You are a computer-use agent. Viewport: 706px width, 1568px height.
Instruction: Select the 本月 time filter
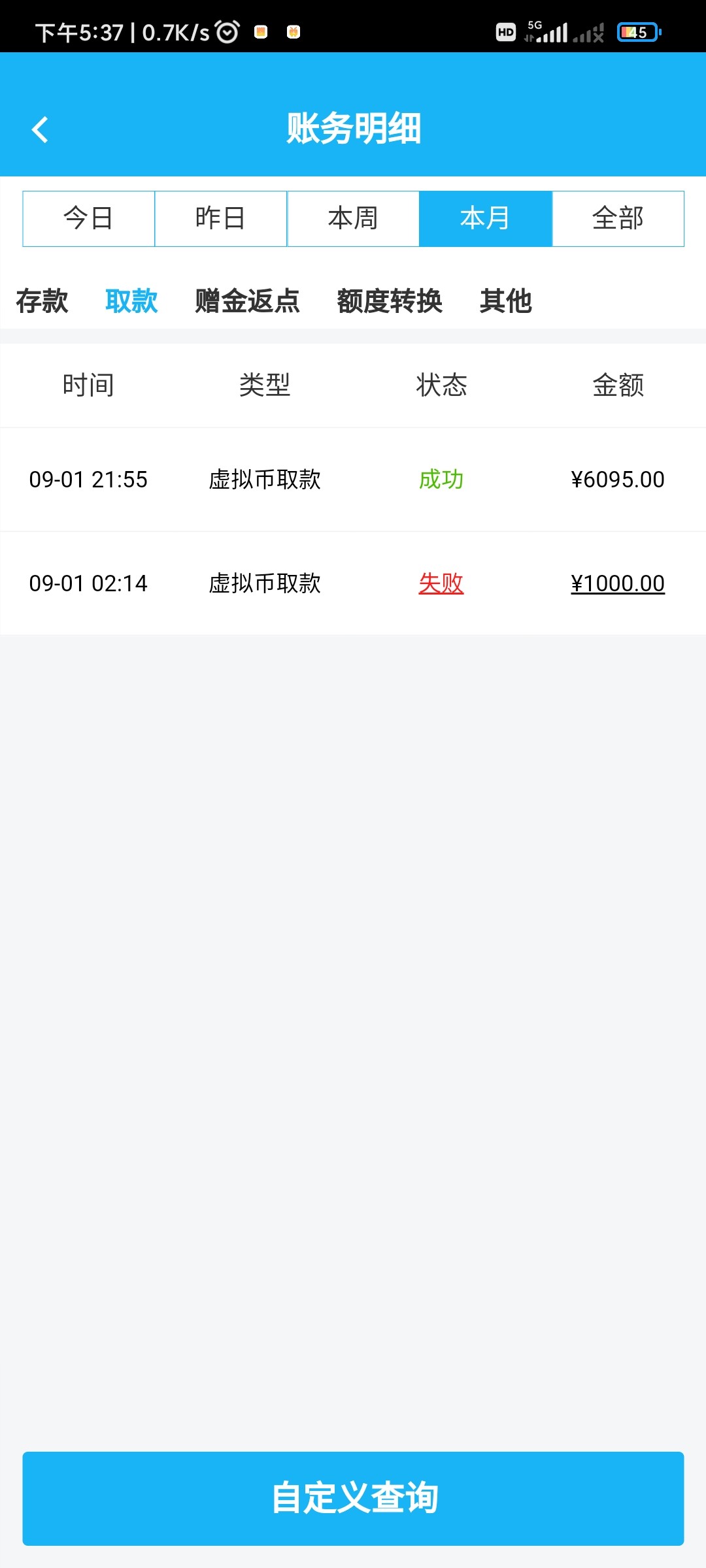pos(485,219)
